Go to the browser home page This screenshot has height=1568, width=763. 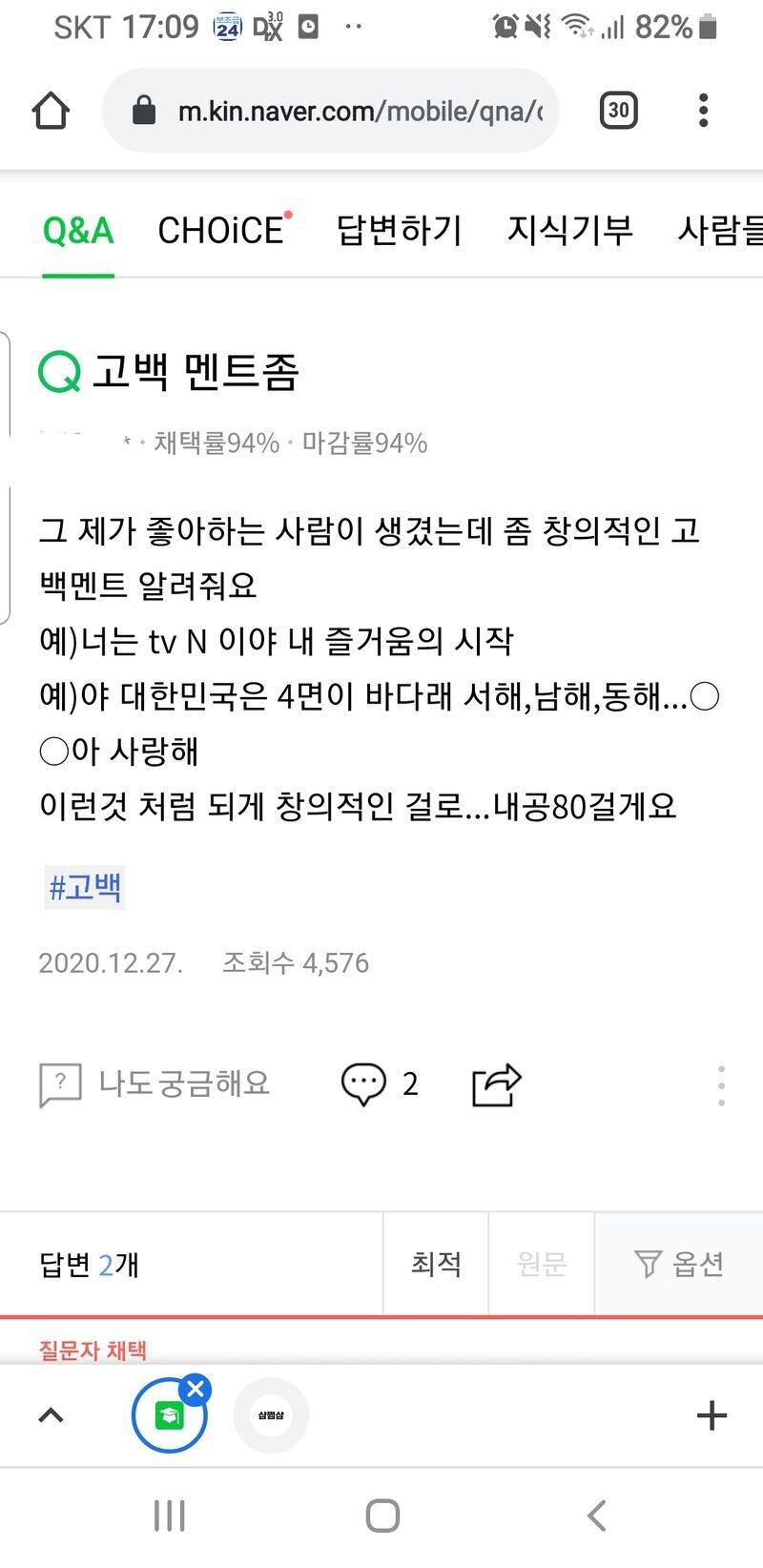click(x=51, y=111)
